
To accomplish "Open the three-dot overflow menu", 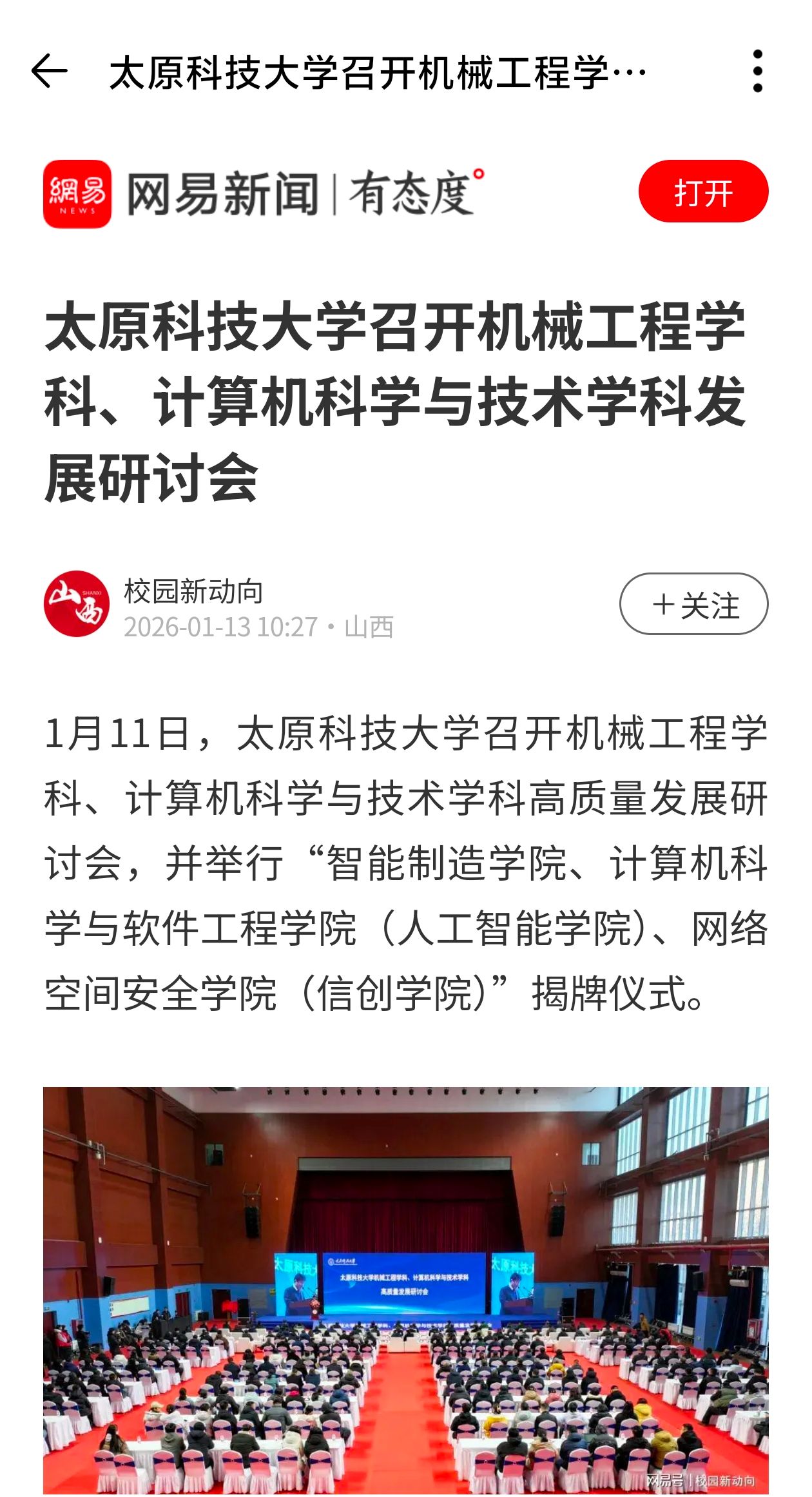I will tap(757, 71).
